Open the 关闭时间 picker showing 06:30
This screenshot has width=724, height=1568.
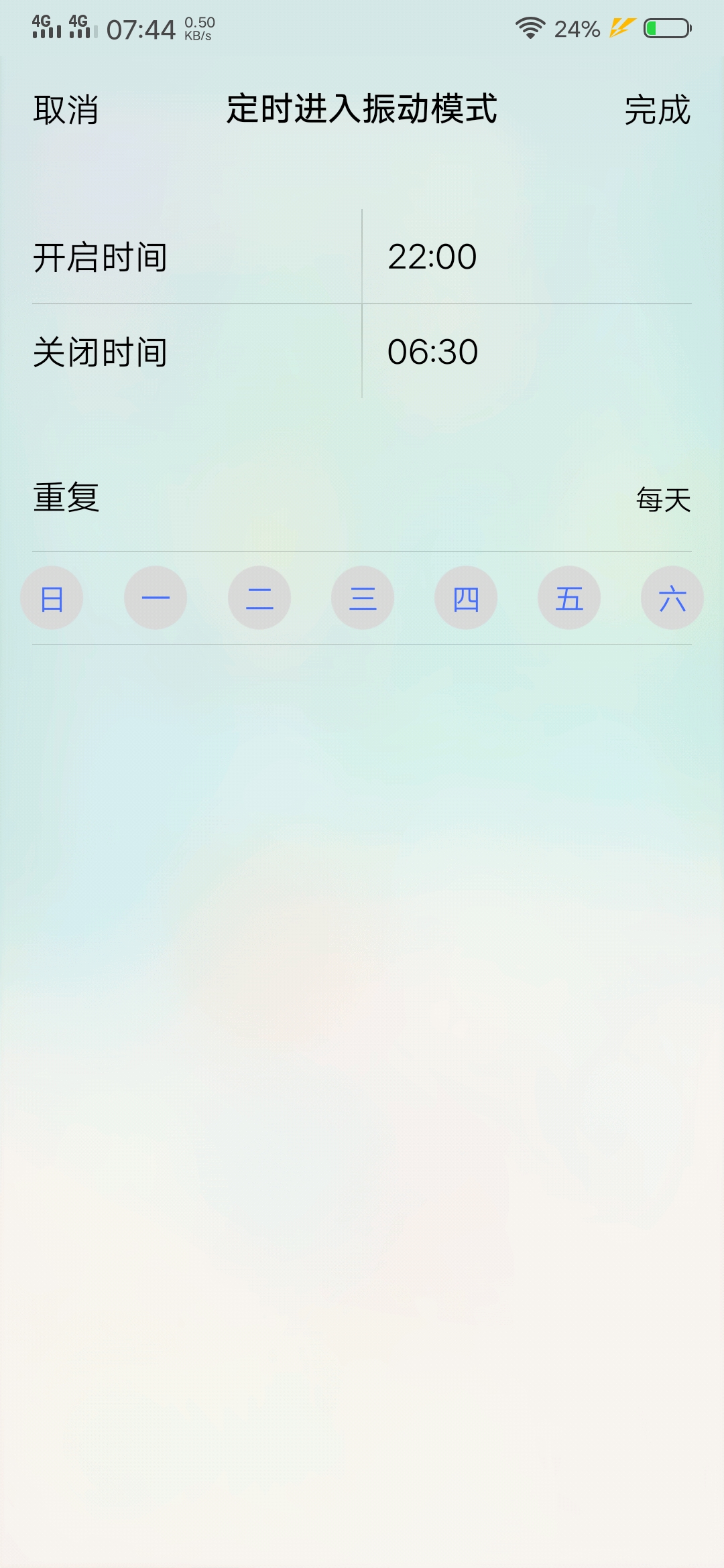click(432, 352)
